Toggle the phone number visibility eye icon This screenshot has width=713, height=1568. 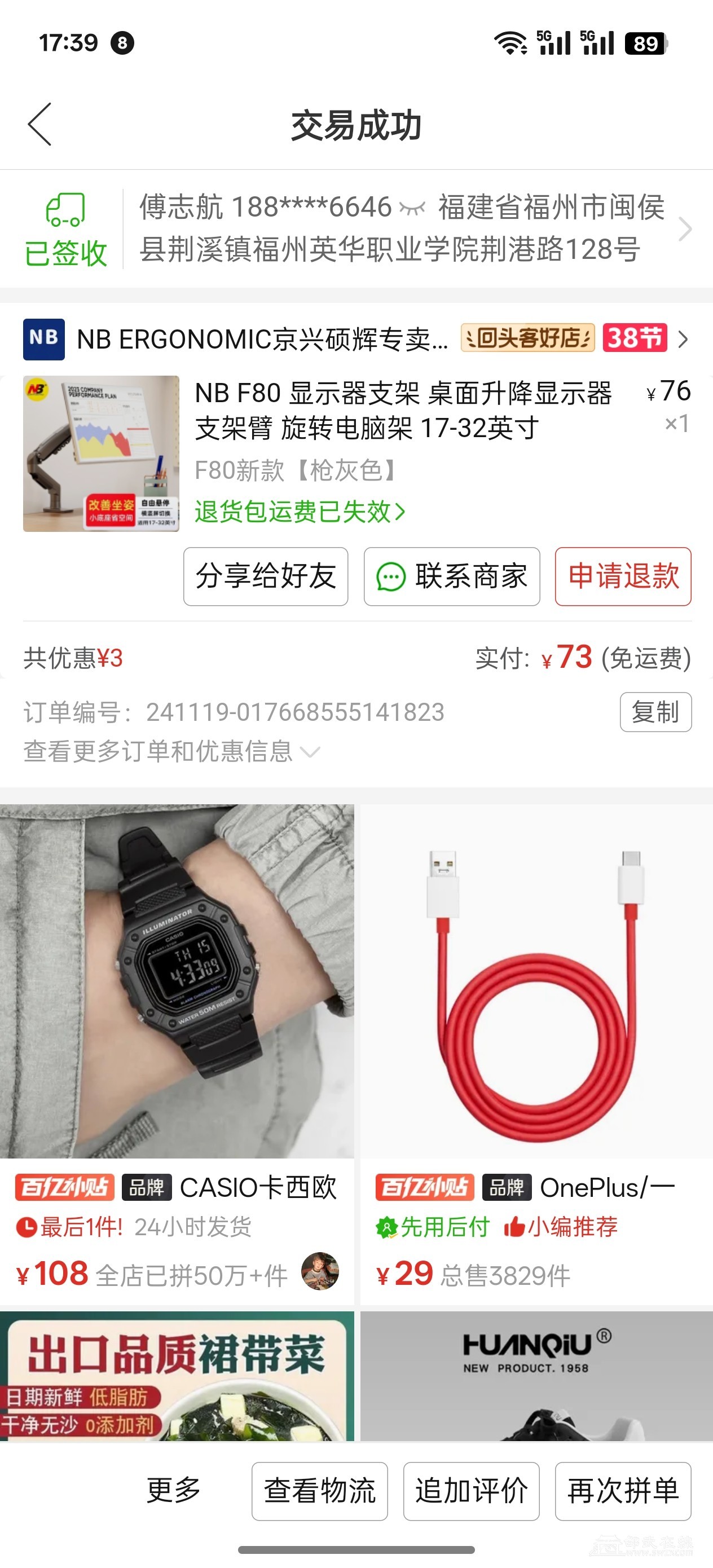412,209
